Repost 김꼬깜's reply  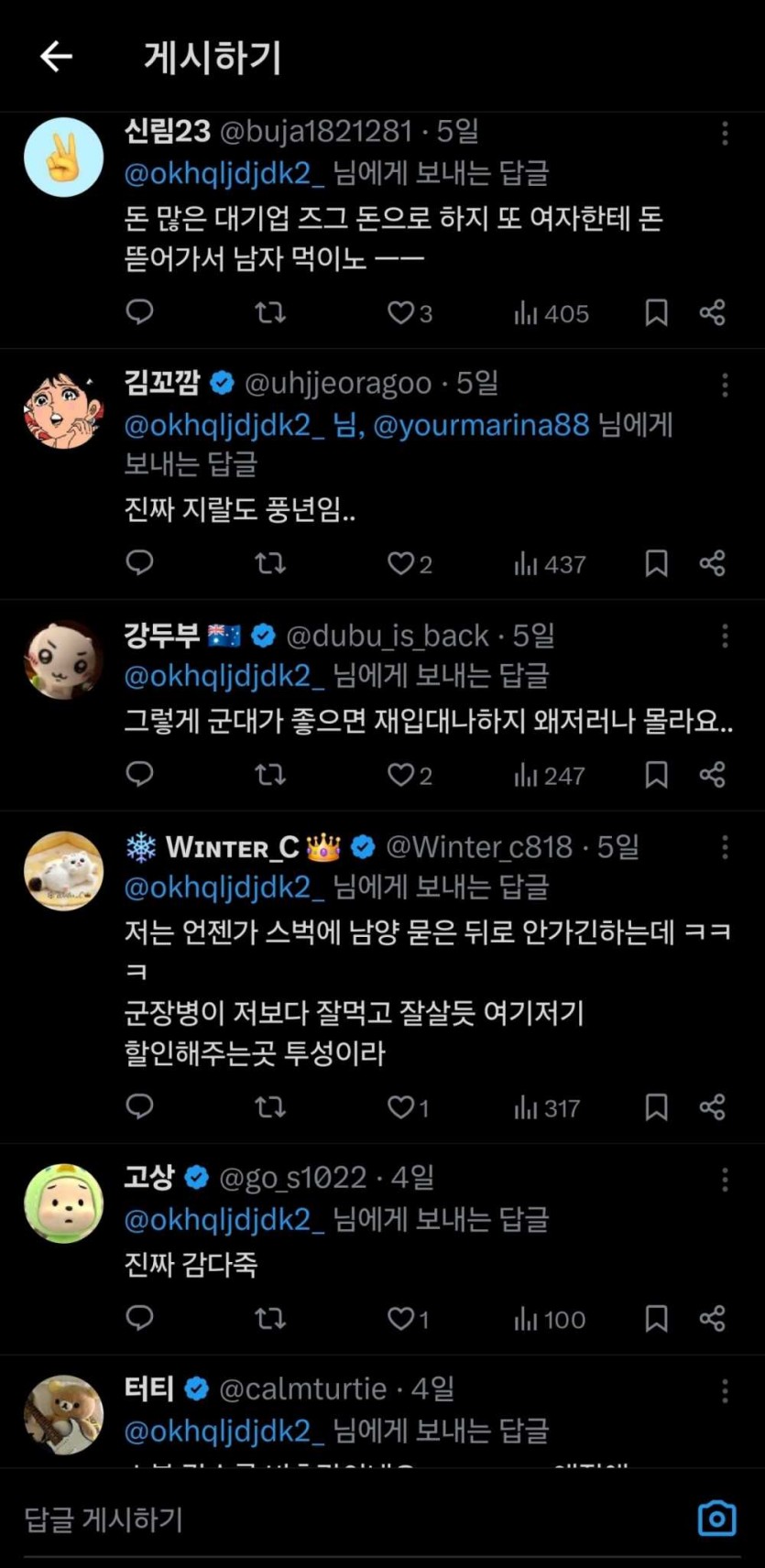tap(269, 563)
